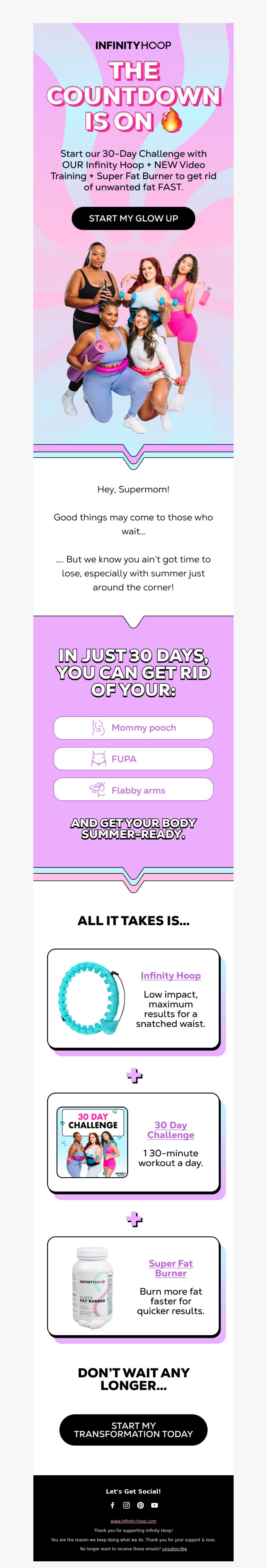Visit the Facebook page via footer icon
The width and height of the screenshot is (267, 1568).
coord(112,1505)
